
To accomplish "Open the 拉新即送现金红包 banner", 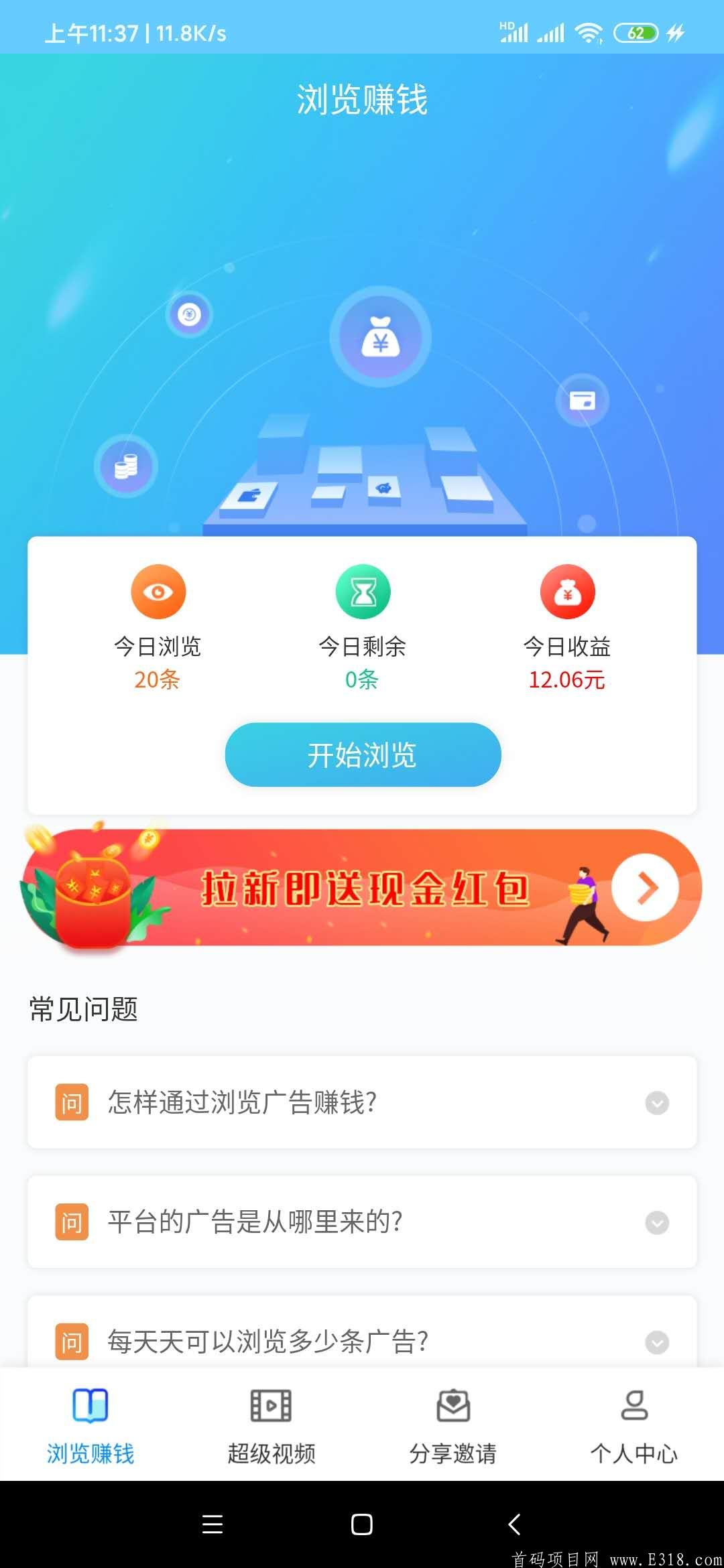I will [362, 888].
